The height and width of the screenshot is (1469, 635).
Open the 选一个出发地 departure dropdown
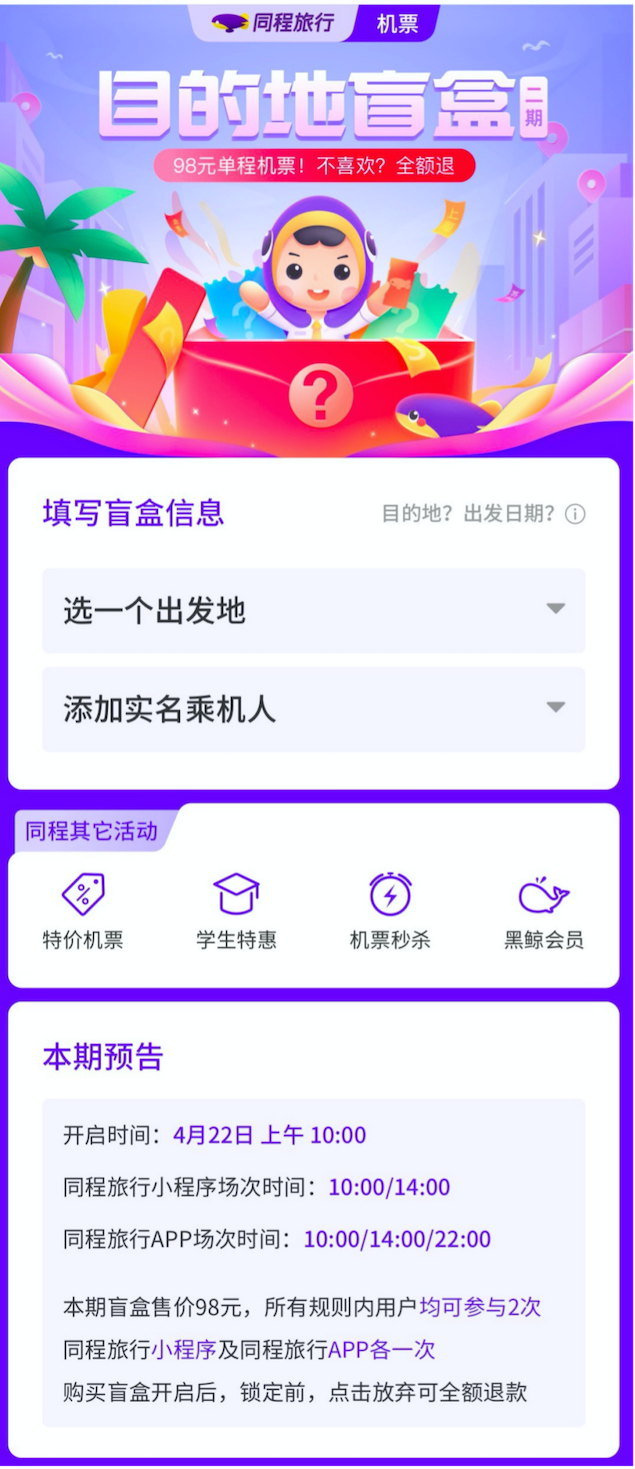[313, 610]
